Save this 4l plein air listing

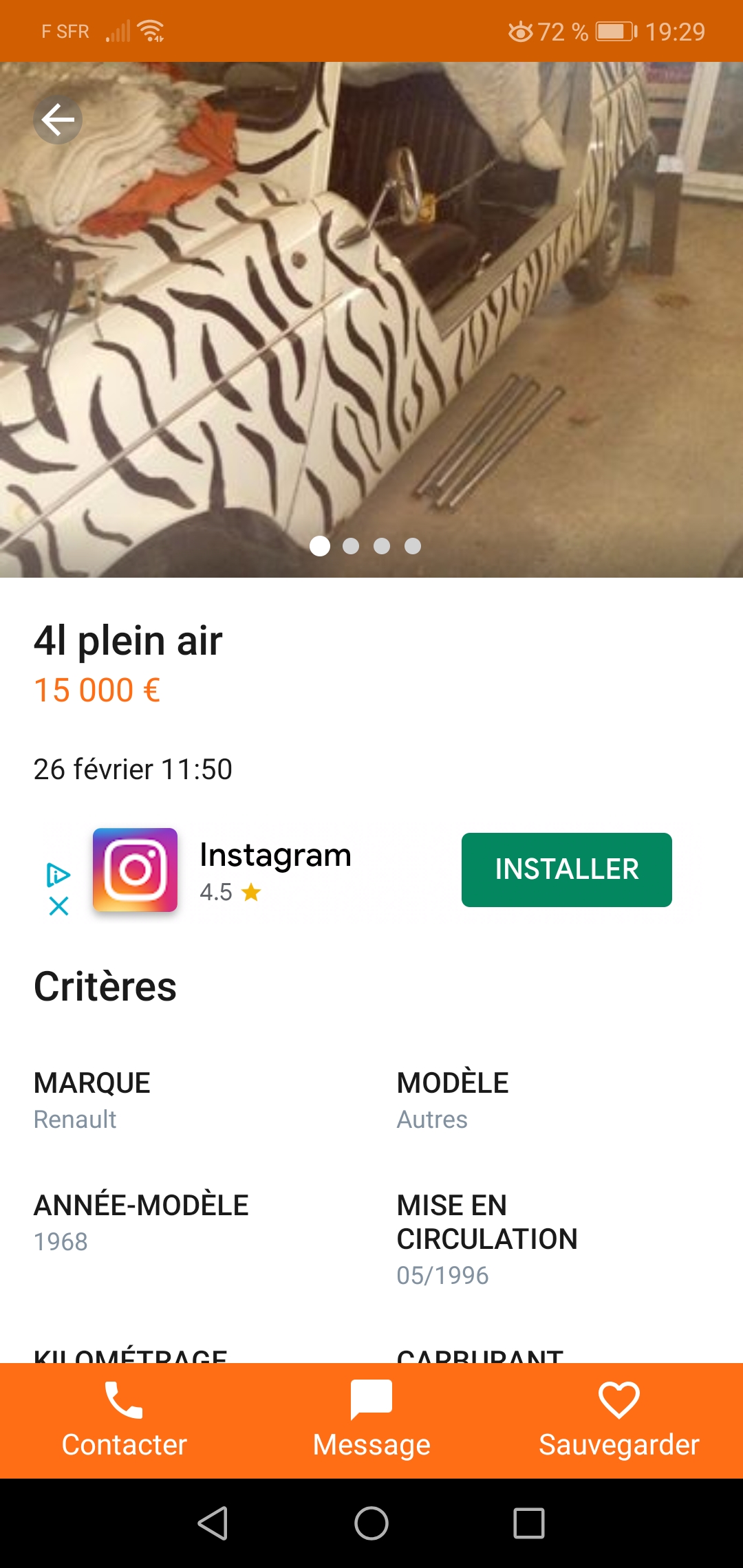[x=618, y=1419]
